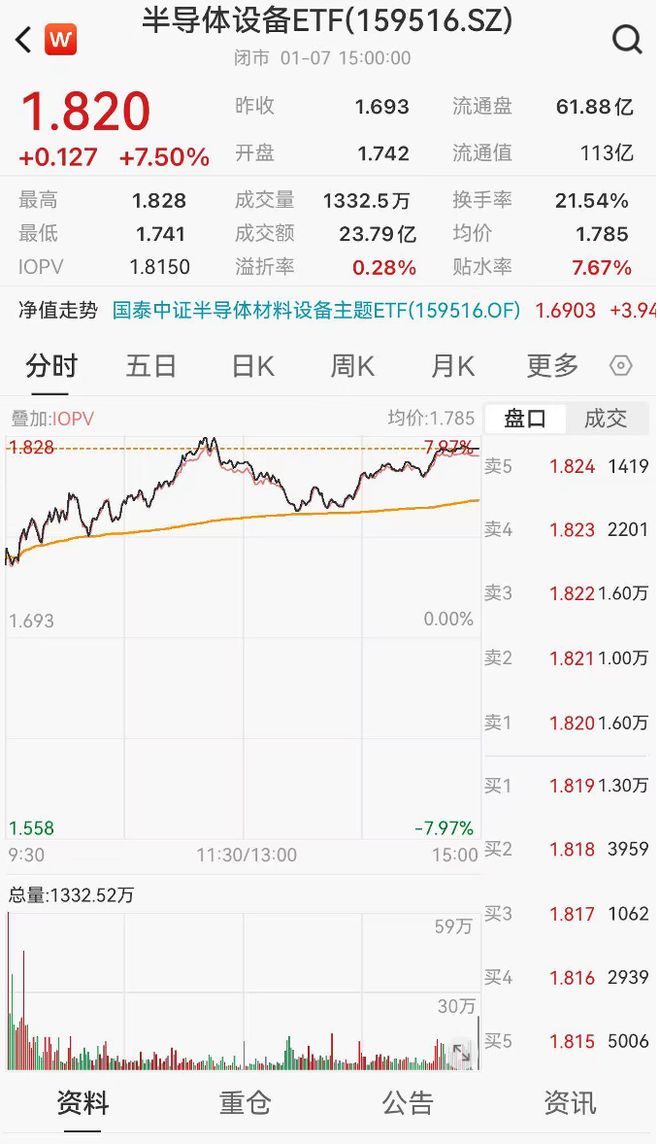Open the search magnifier icon
The height and width of the screenshot is (1144, 660).
627,40
